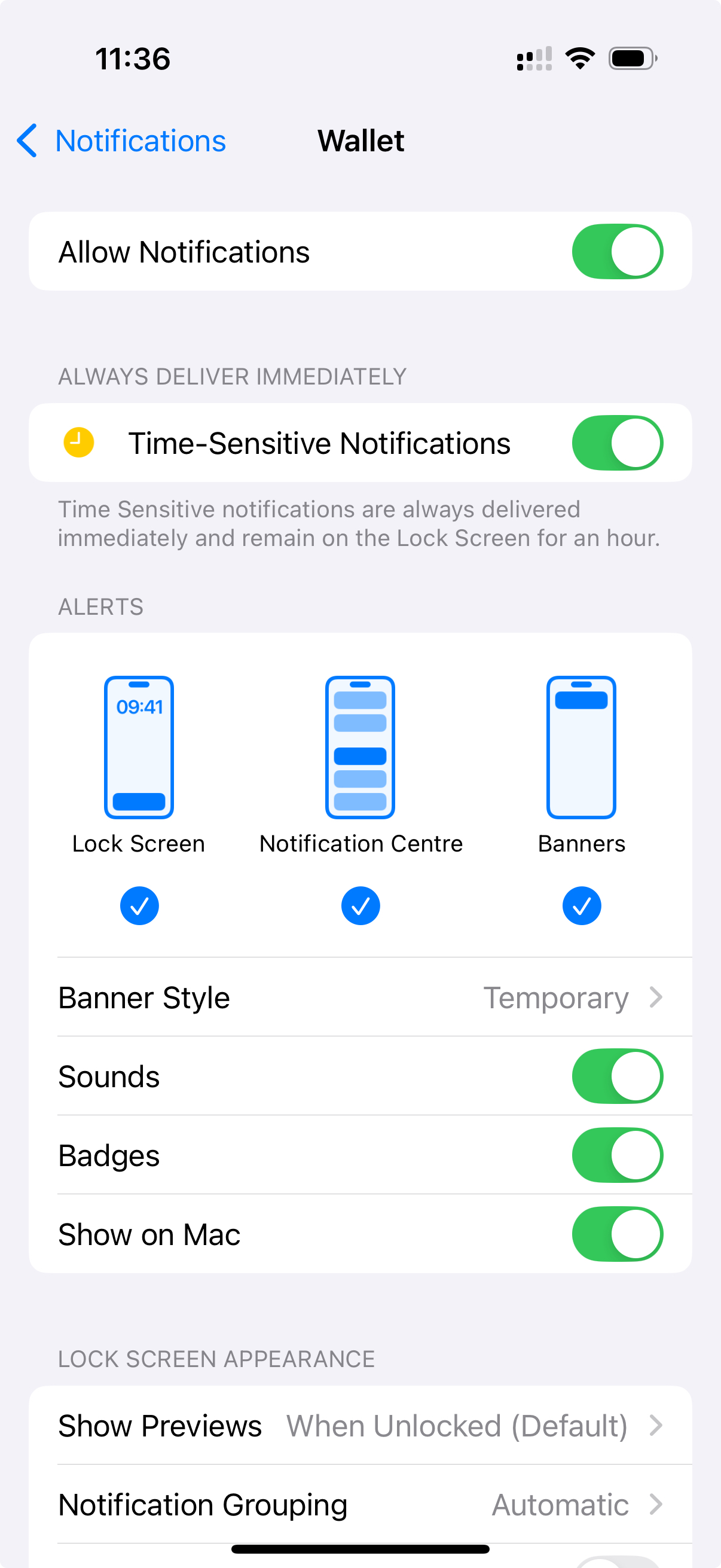Turn off Allow Notifications
The width and height of the screenshot is (721, 1568).
(616, 251)
